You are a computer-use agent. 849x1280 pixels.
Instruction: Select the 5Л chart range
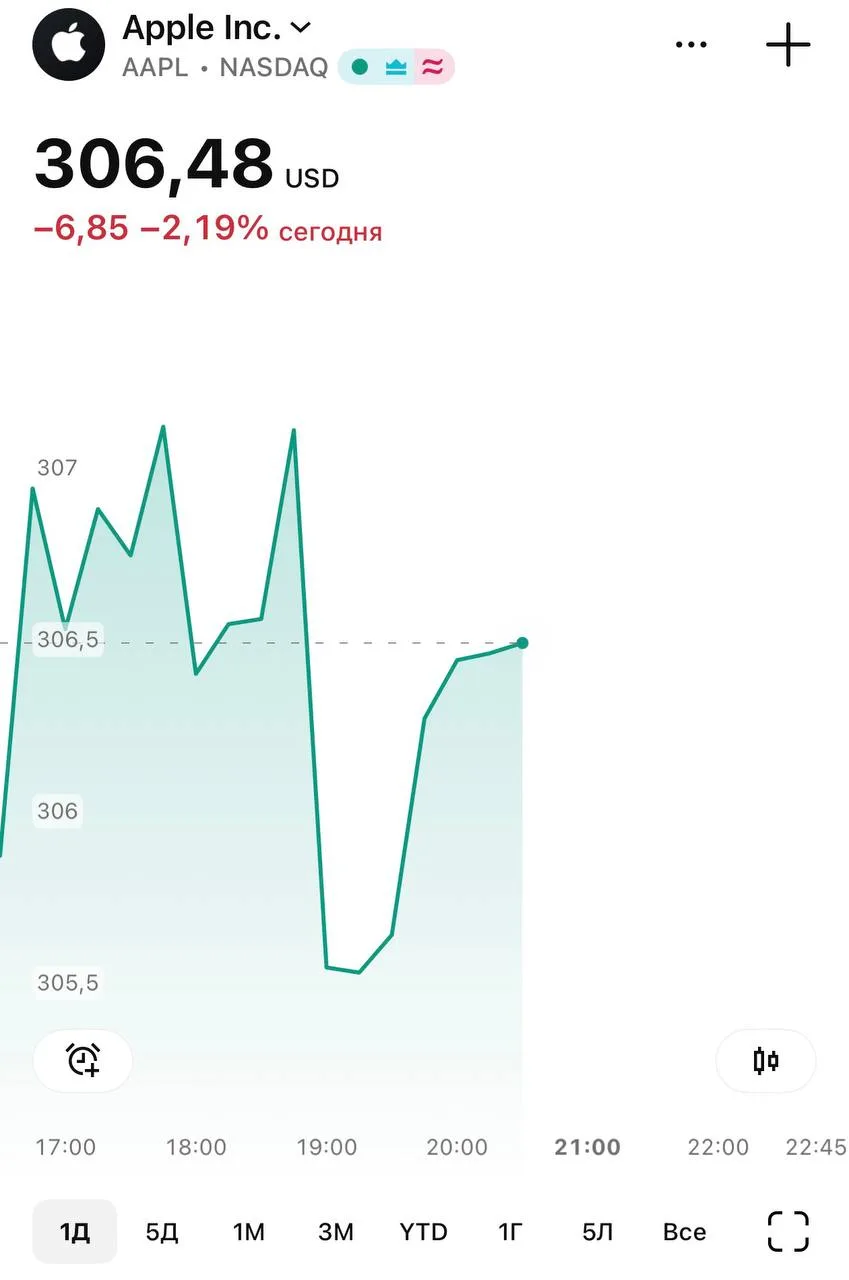point(598,1231)
